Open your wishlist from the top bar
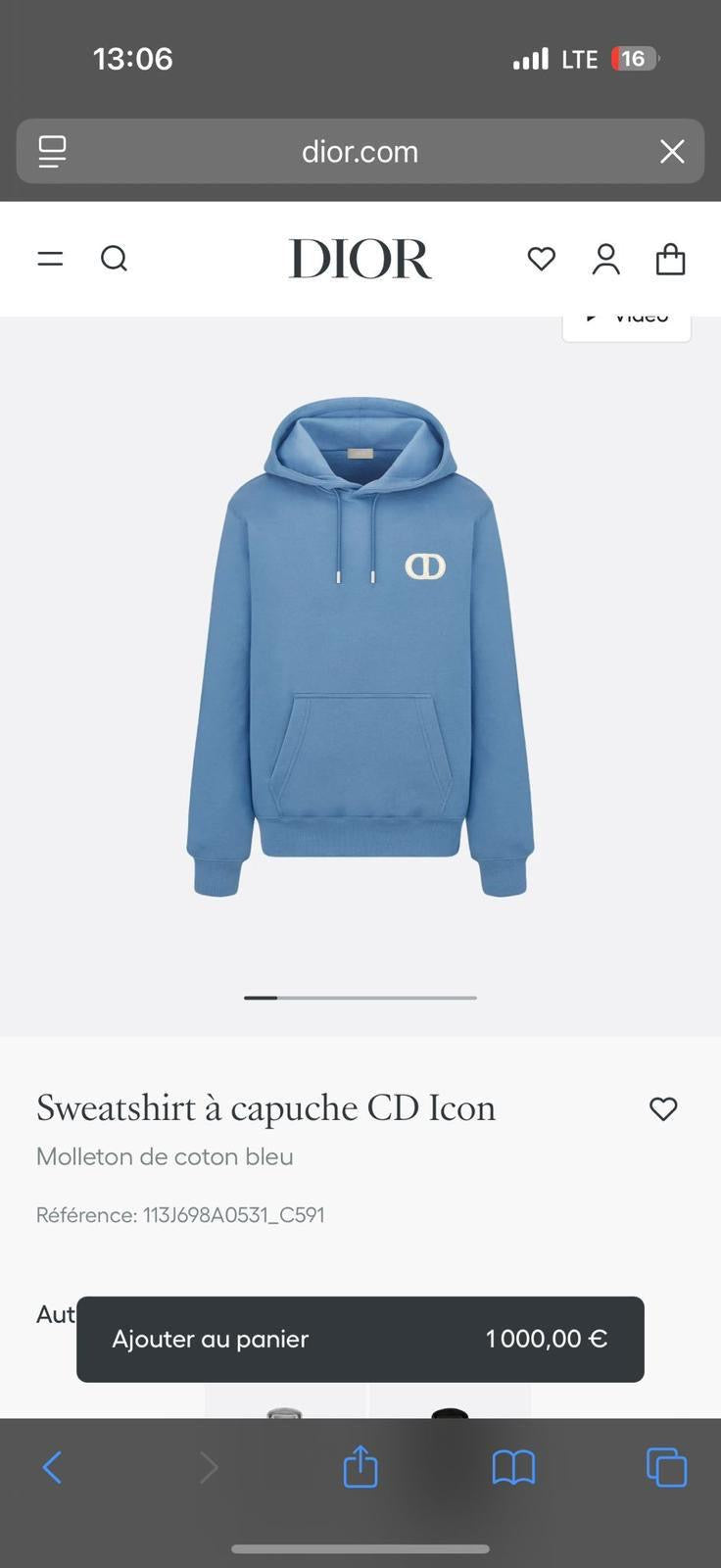Viewport: 721px width, 1568px height. [x=541, y=259]
